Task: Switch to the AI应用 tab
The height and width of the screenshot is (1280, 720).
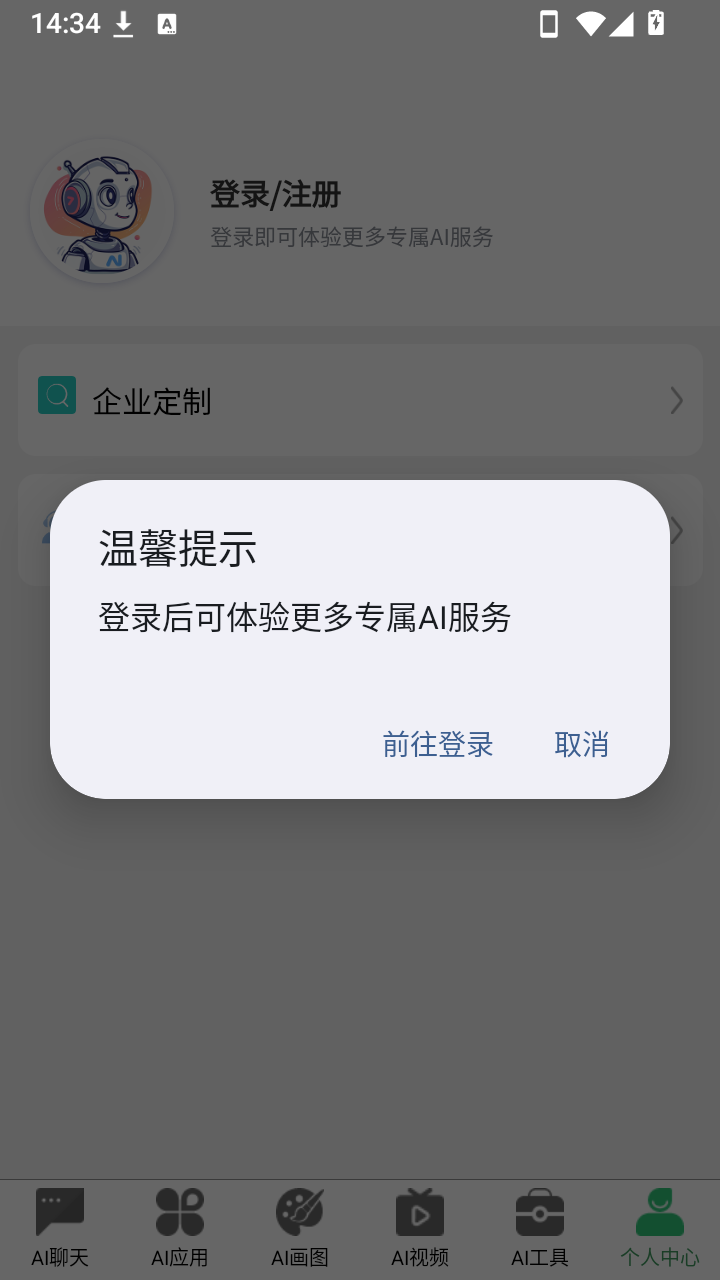Action: click(180, 1228)
